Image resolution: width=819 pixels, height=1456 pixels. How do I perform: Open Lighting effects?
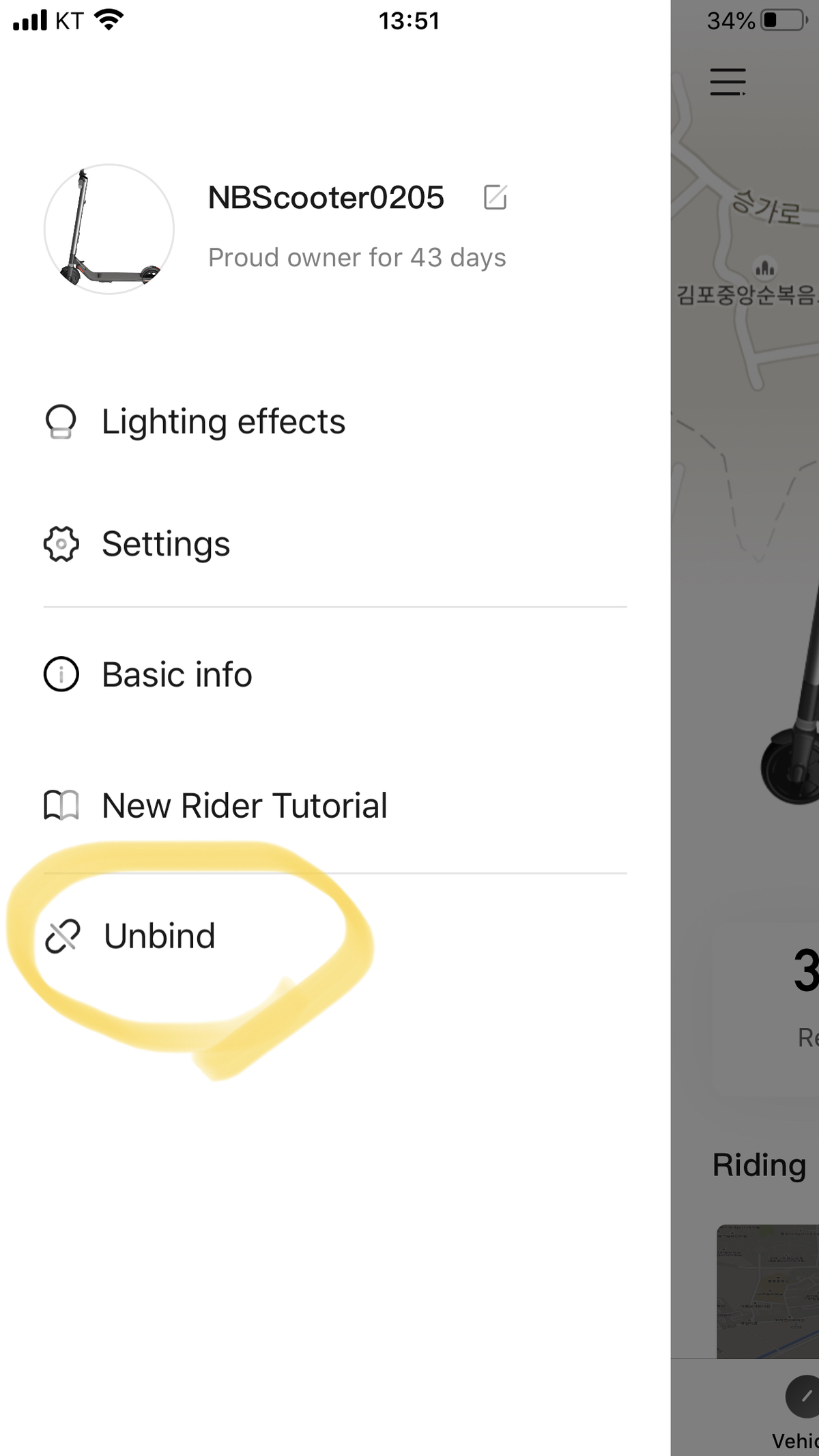(x=223, y=422)
